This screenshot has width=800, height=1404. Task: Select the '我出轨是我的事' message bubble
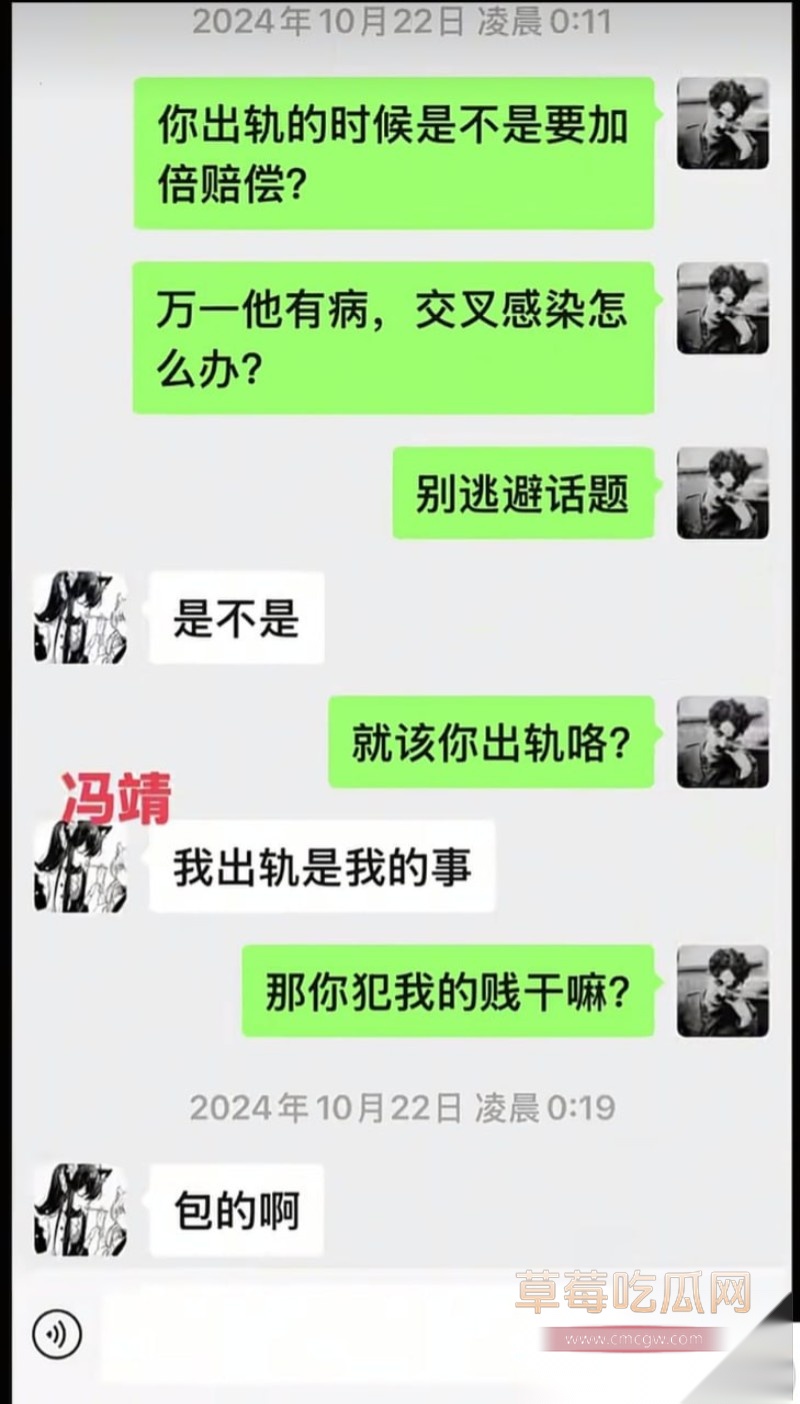click(320, 868)
